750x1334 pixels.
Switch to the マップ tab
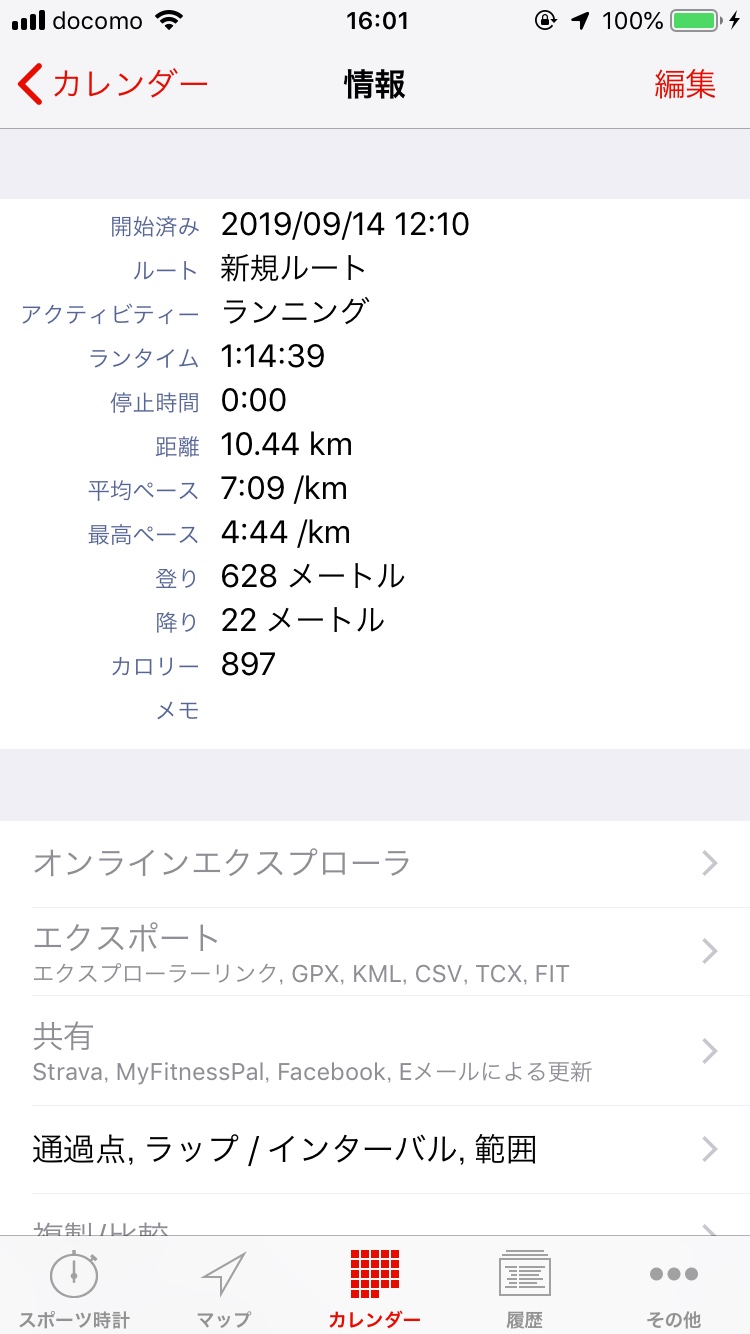click(225, 1287)
